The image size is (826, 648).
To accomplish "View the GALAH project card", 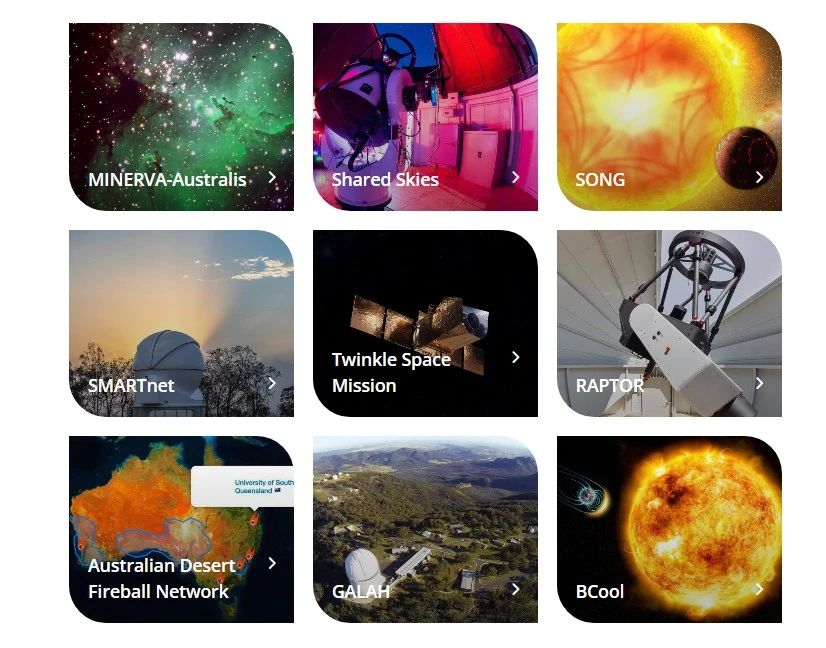I will point(425,529).
